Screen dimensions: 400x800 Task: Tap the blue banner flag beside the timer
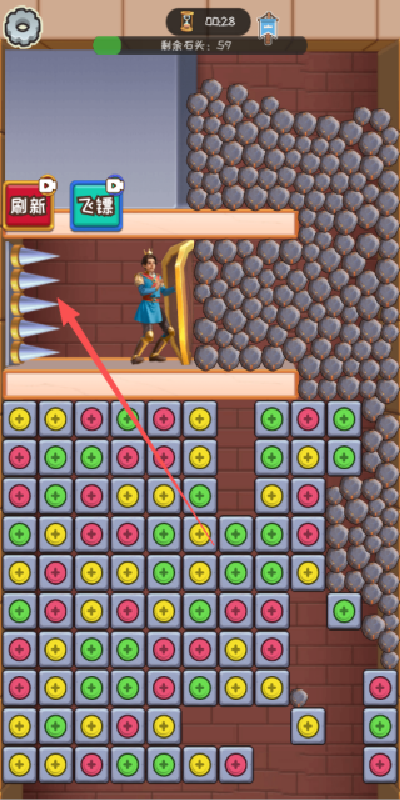267,28
